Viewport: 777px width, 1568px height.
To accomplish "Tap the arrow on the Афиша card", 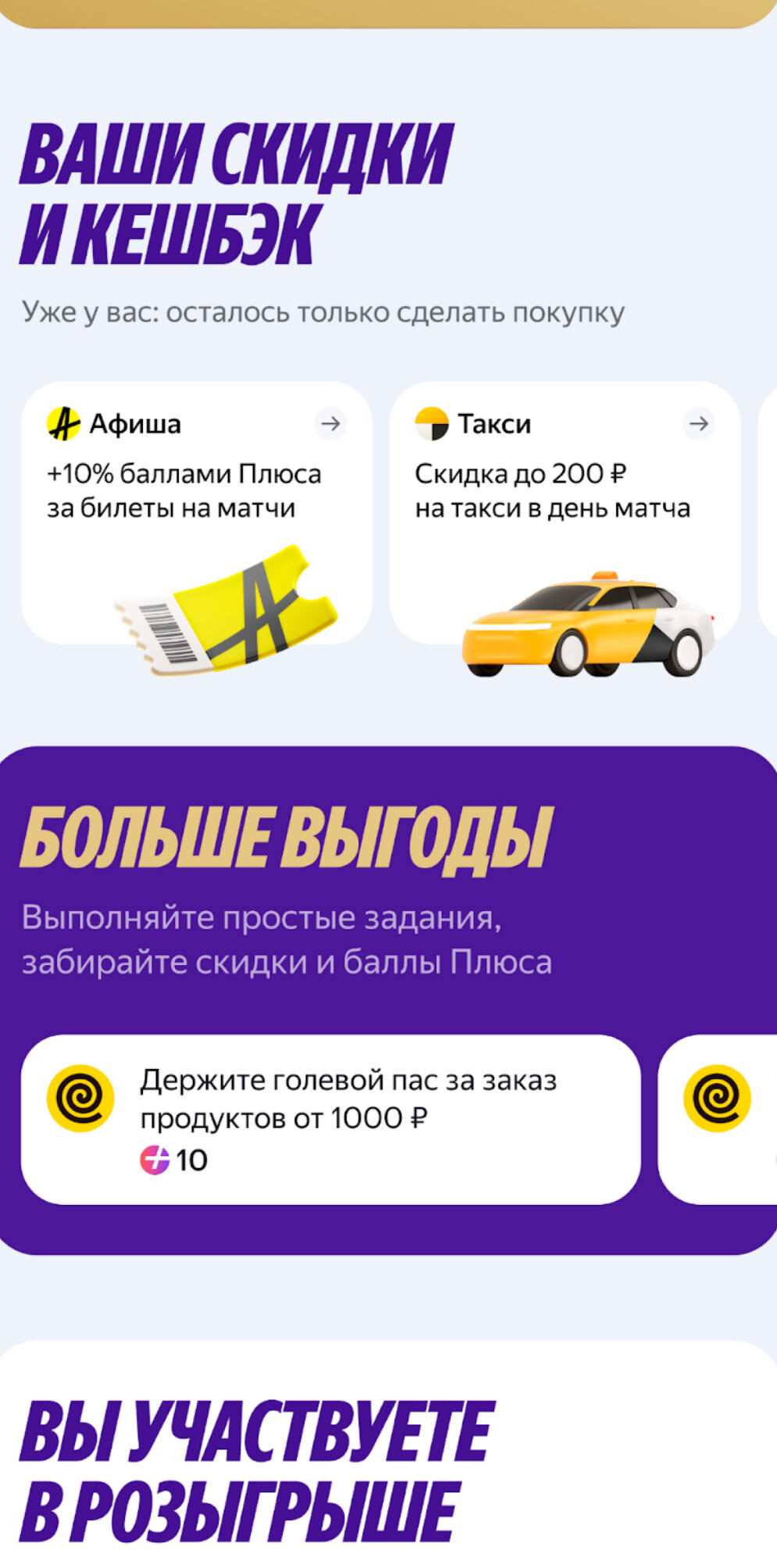I will (330, 424).
